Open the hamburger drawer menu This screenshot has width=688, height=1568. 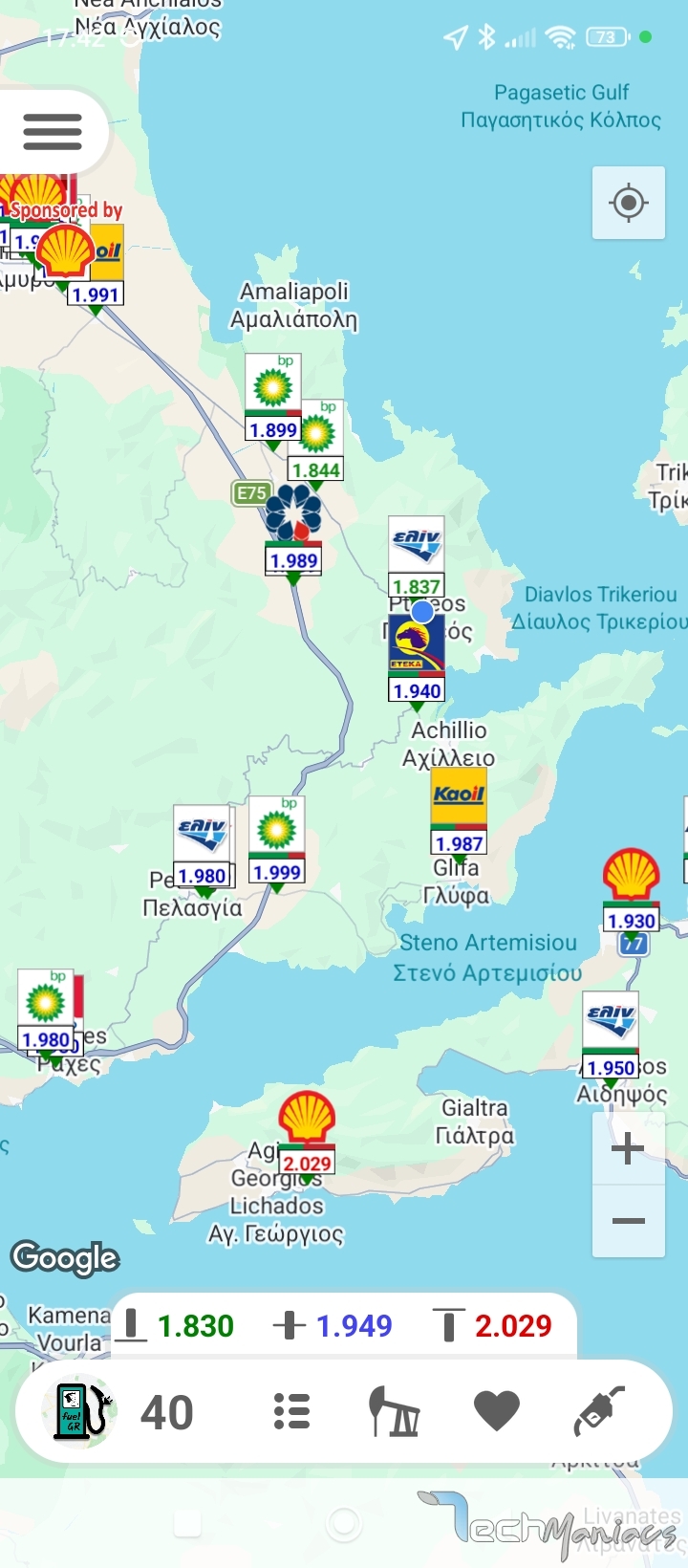tap(53, 132)
